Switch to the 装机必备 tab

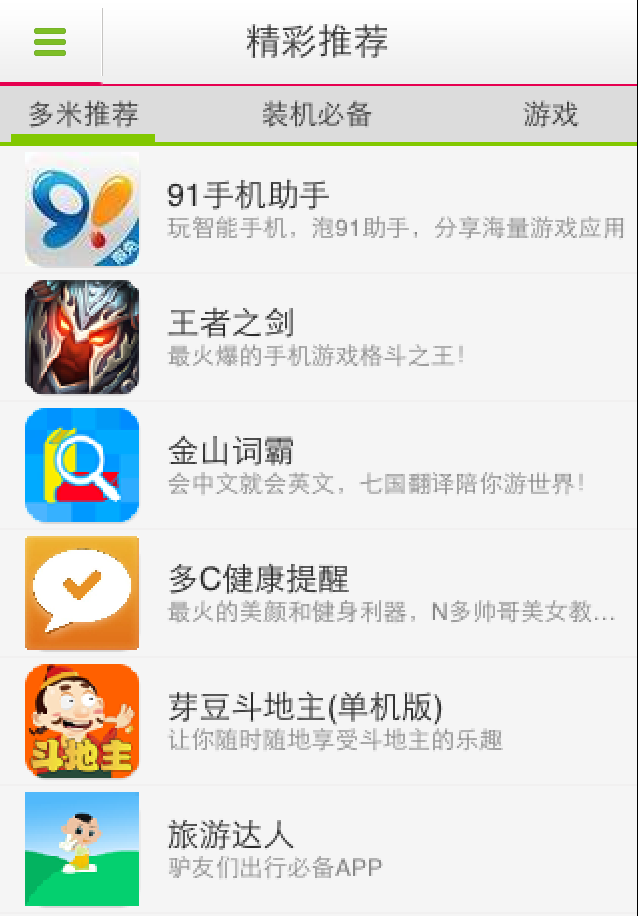(317, 114)
